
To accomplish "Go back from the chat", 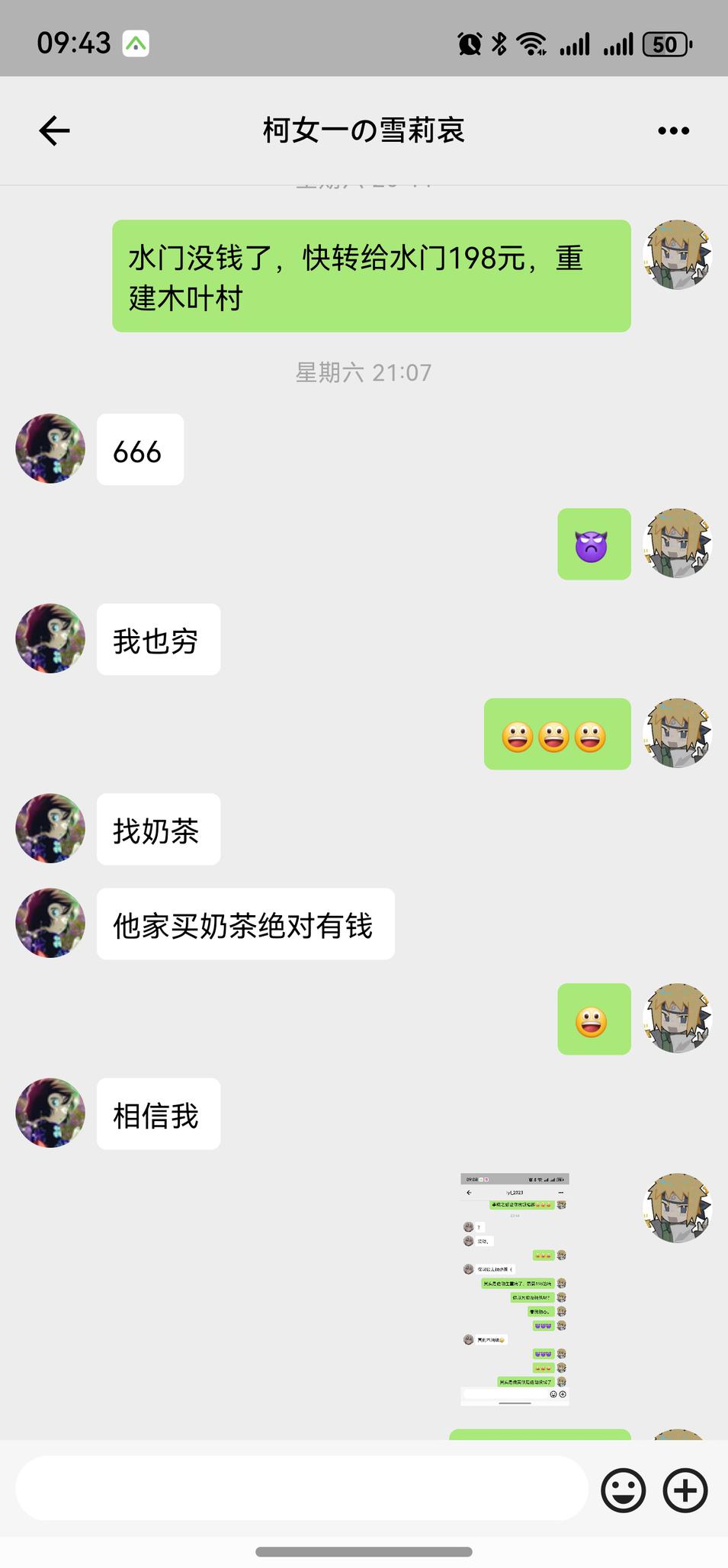I will (x=54, y=130).
